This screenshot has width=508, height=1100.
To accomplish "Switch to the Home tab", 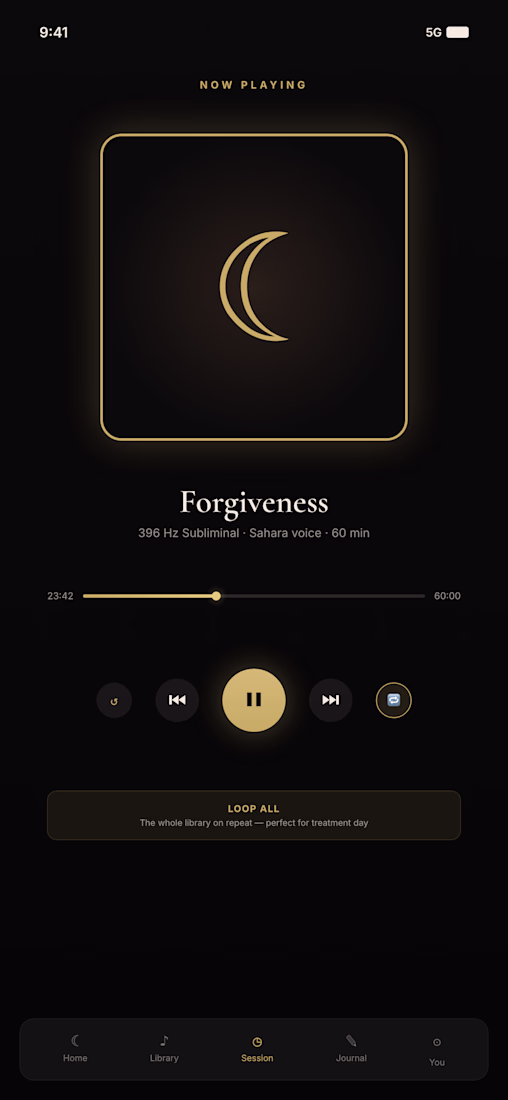I will click(75, 1049).
